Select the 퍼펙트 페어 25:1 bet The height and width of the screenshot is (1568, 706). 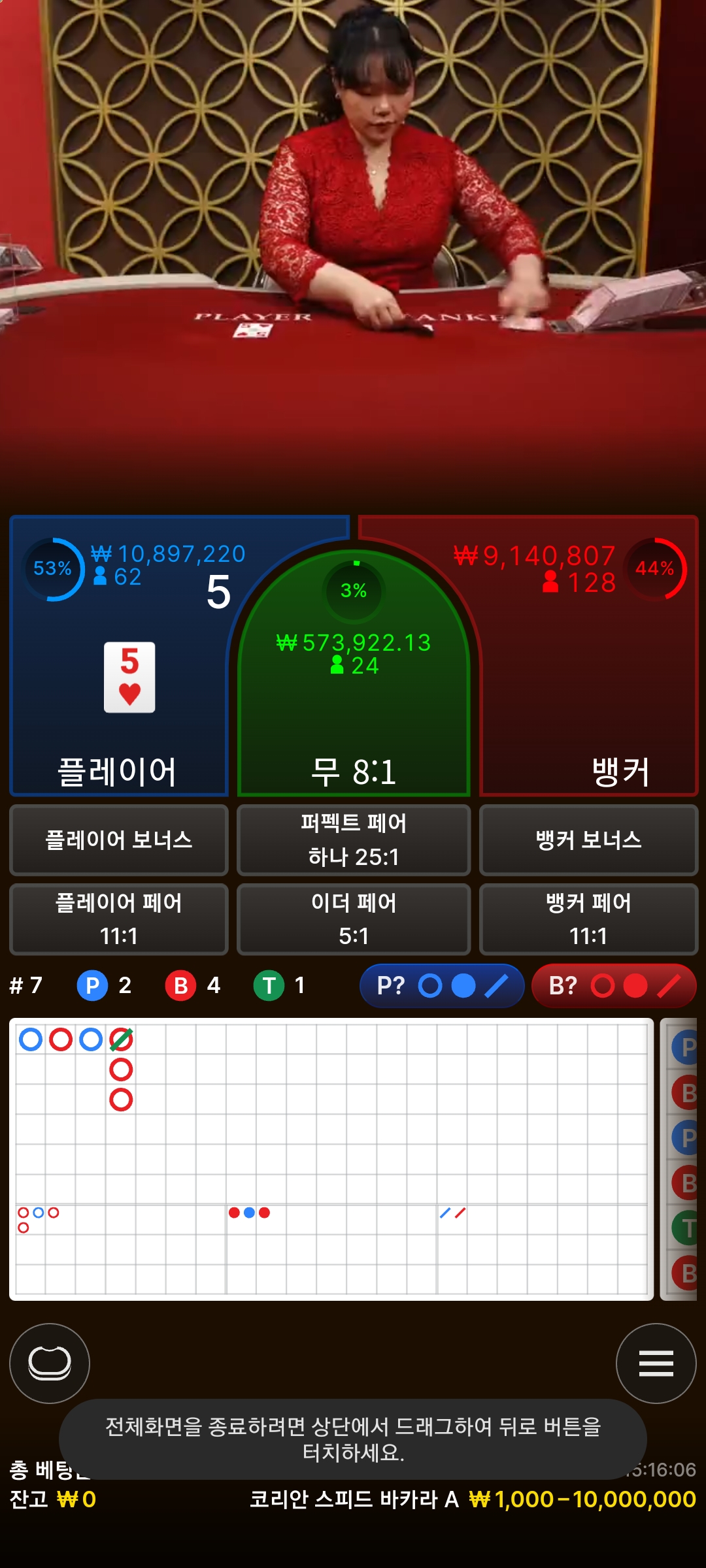click(x=354, y=840)
